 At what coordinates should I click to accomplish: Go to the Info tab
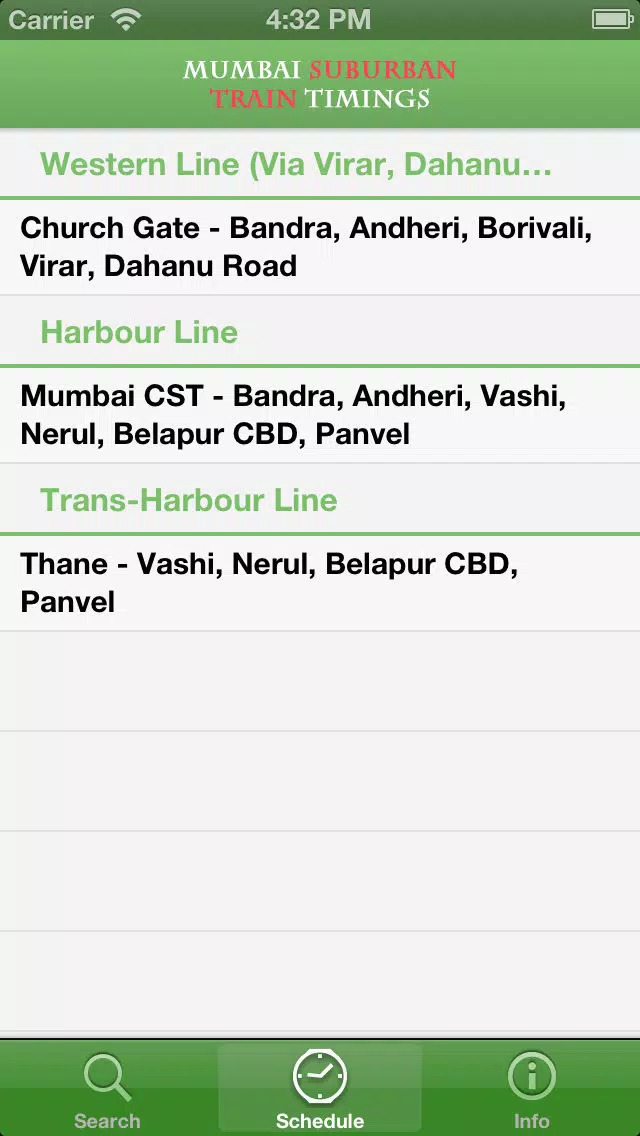coord(532,1089)
